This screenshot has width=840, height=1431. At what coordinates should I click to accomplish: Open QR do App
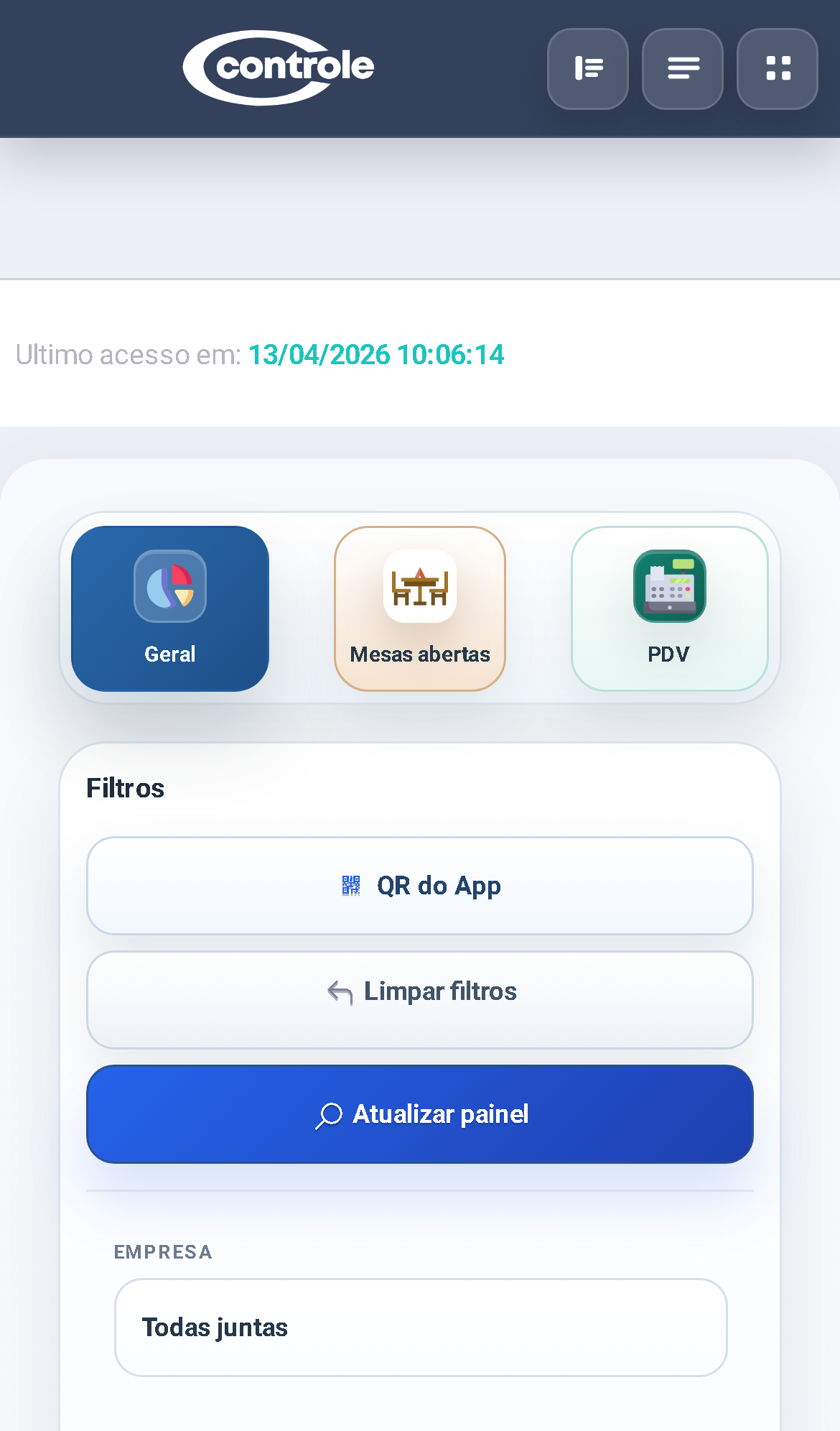[419, 885]
